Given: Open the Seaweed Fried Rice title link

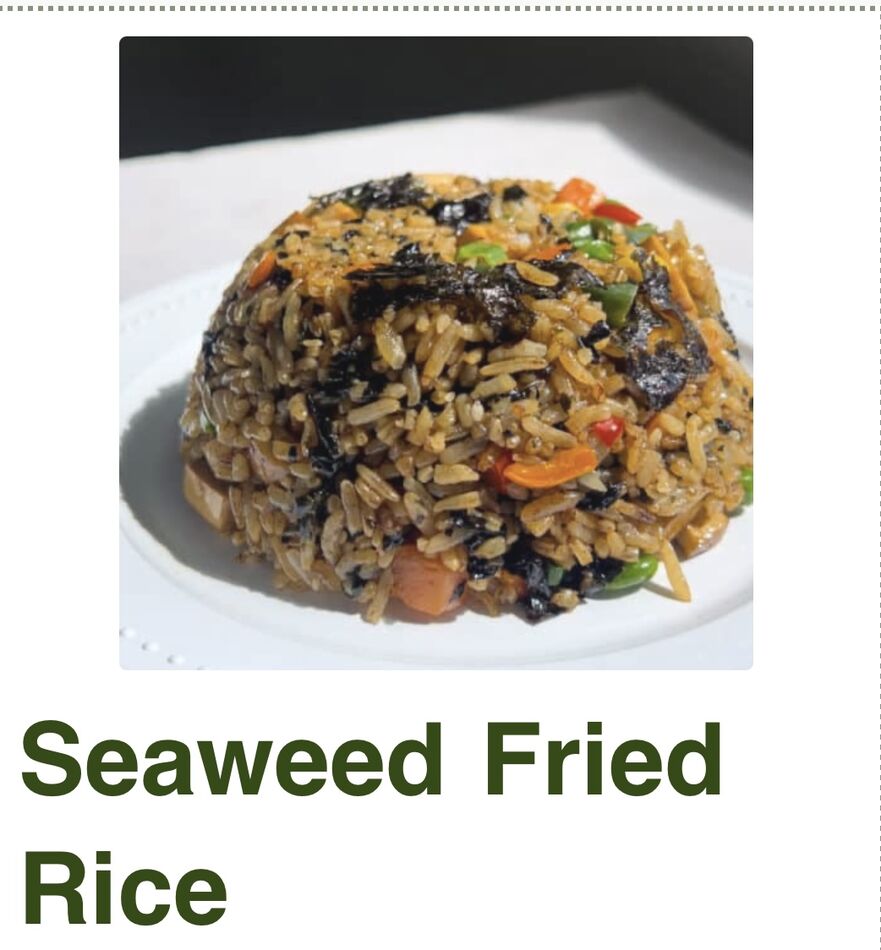Looking at the screenshot, I should tap(371, 760).
